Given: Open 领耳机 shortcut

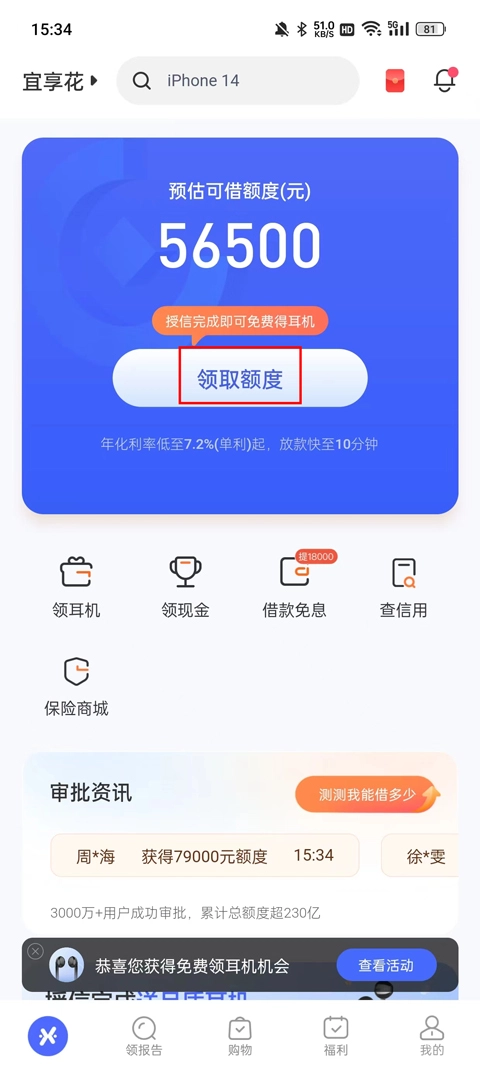Looking at the screenshot, I should coord(76,588).
